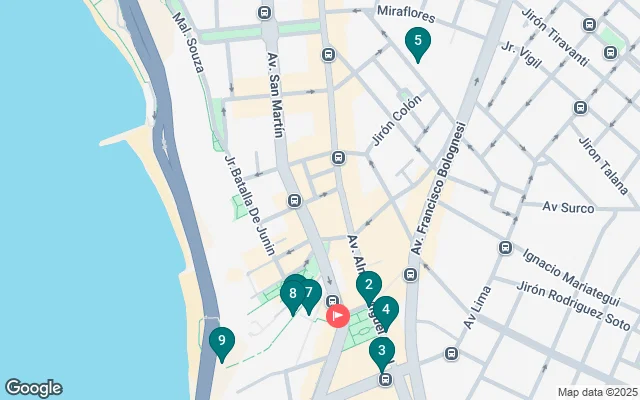Tap the red flag location marker
Viewport: 640px width, 400px height.
pos(338,317)
